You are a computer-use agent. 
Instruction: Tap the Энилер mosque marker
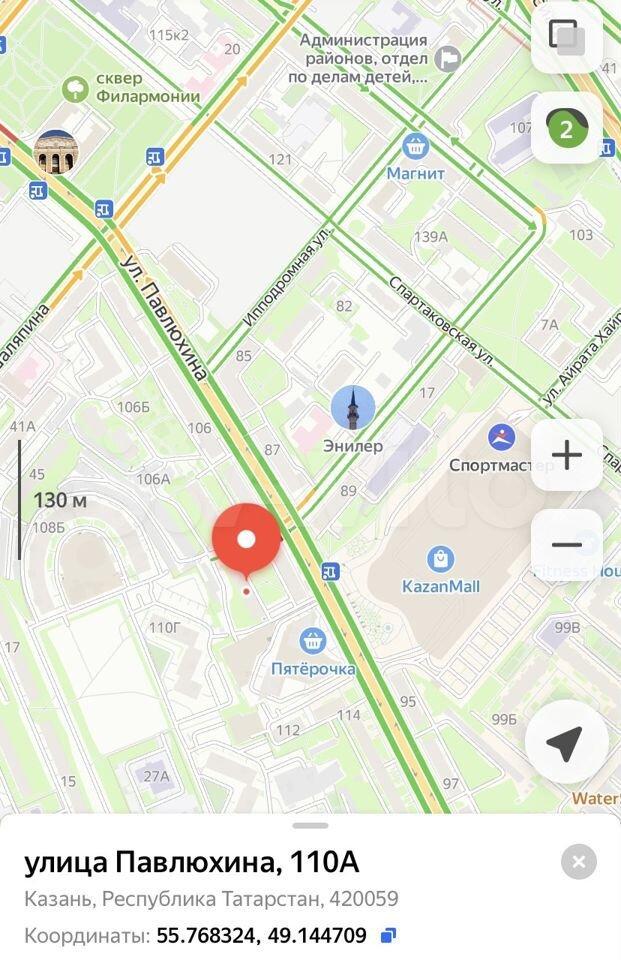(353, 408)
